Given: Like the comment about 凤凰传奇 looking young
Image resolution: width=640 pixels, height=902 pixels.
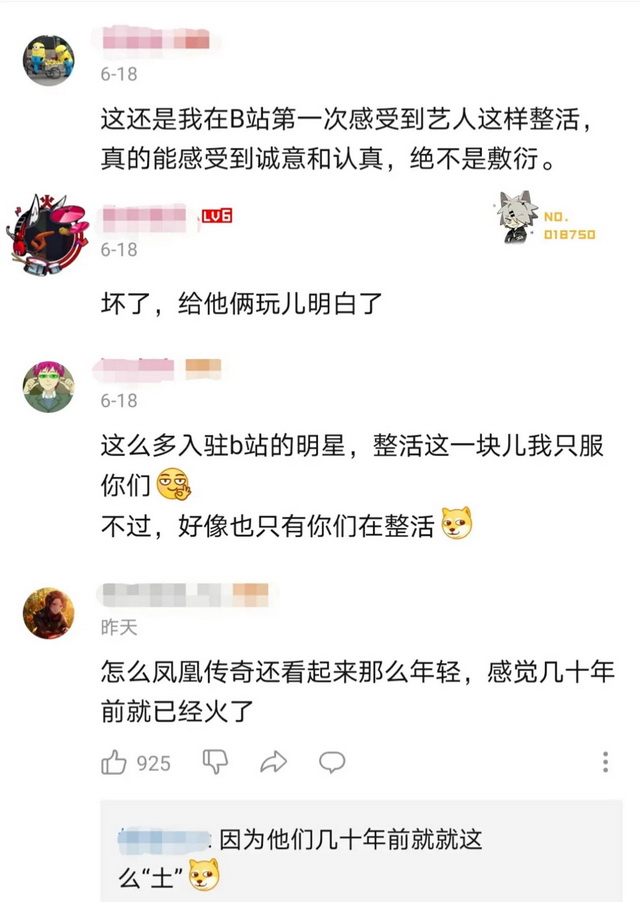Looking at the screenshot, I should pyautogui.click(x=114, y=763).
